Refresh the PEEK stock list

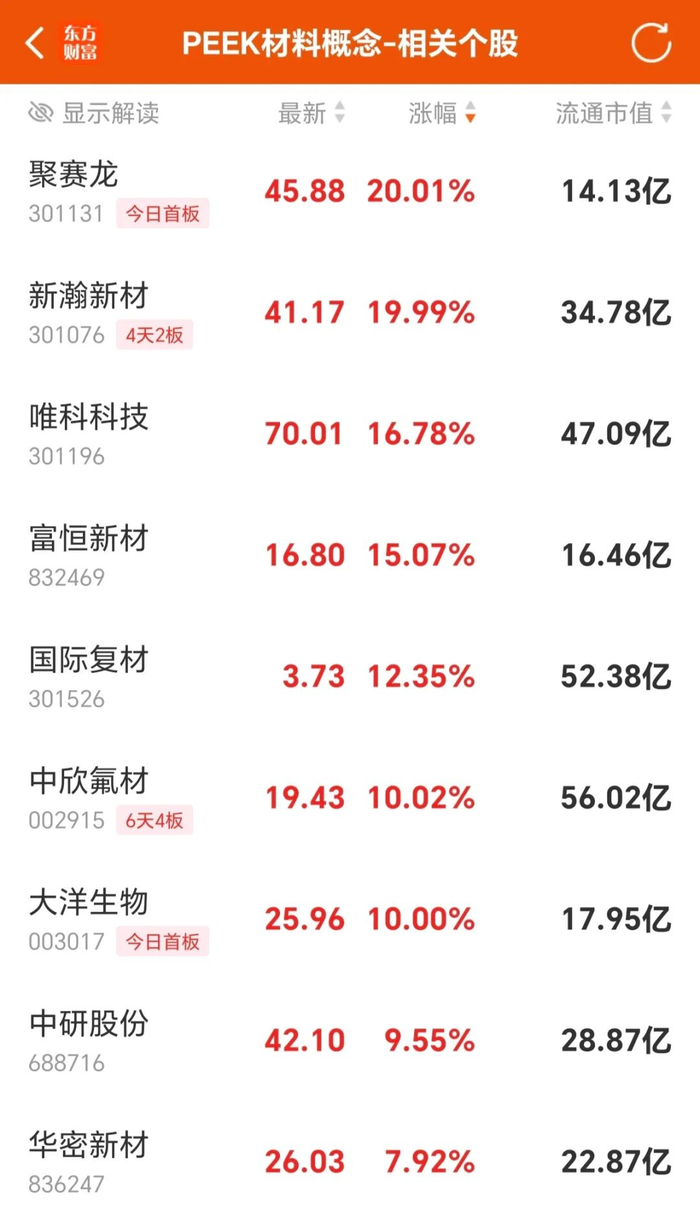pyautogui.click(x=651, y=43)
